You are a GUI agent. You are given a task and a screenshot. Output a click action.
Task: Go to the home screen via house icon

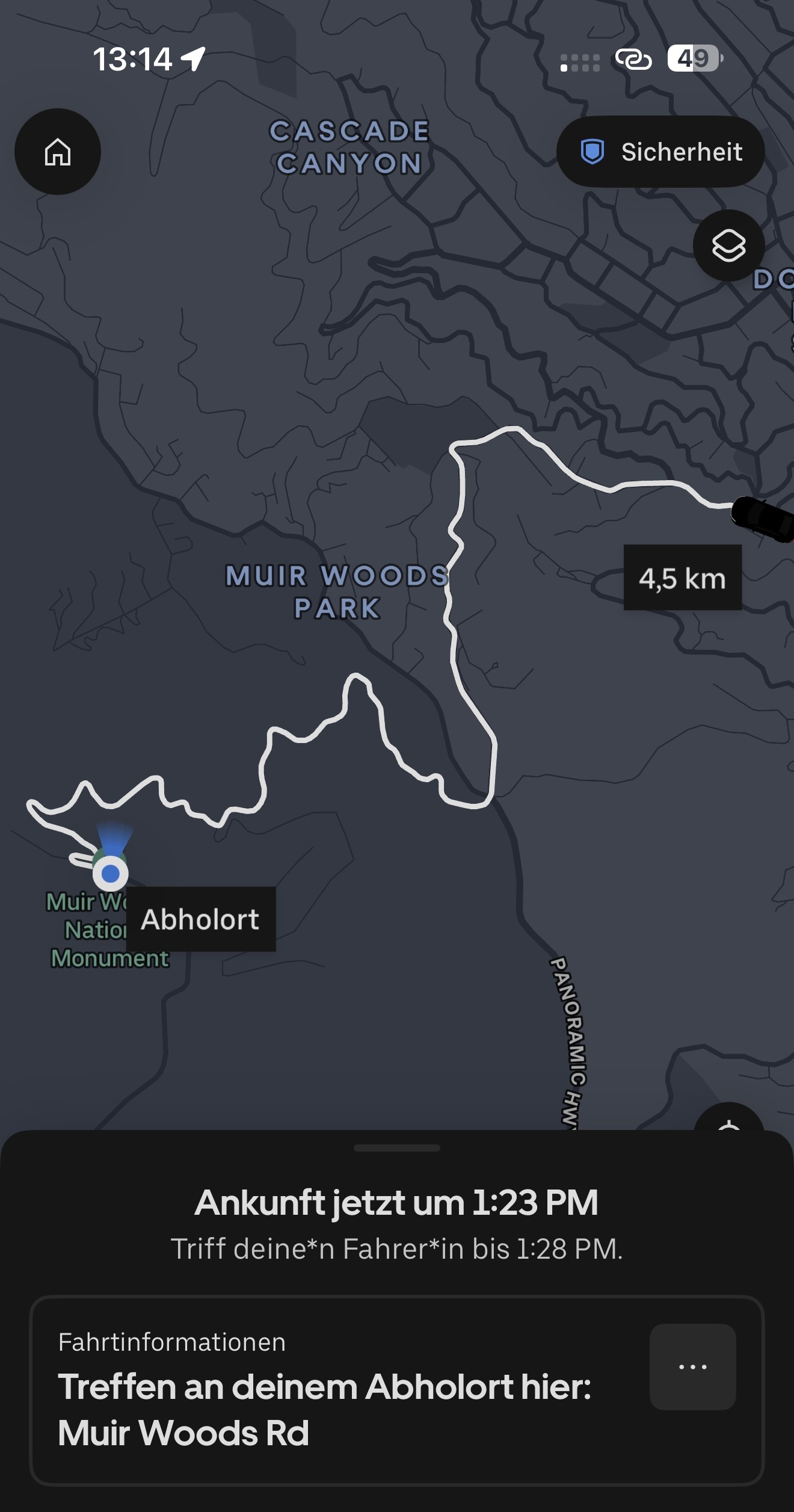(x=58, y=152)
